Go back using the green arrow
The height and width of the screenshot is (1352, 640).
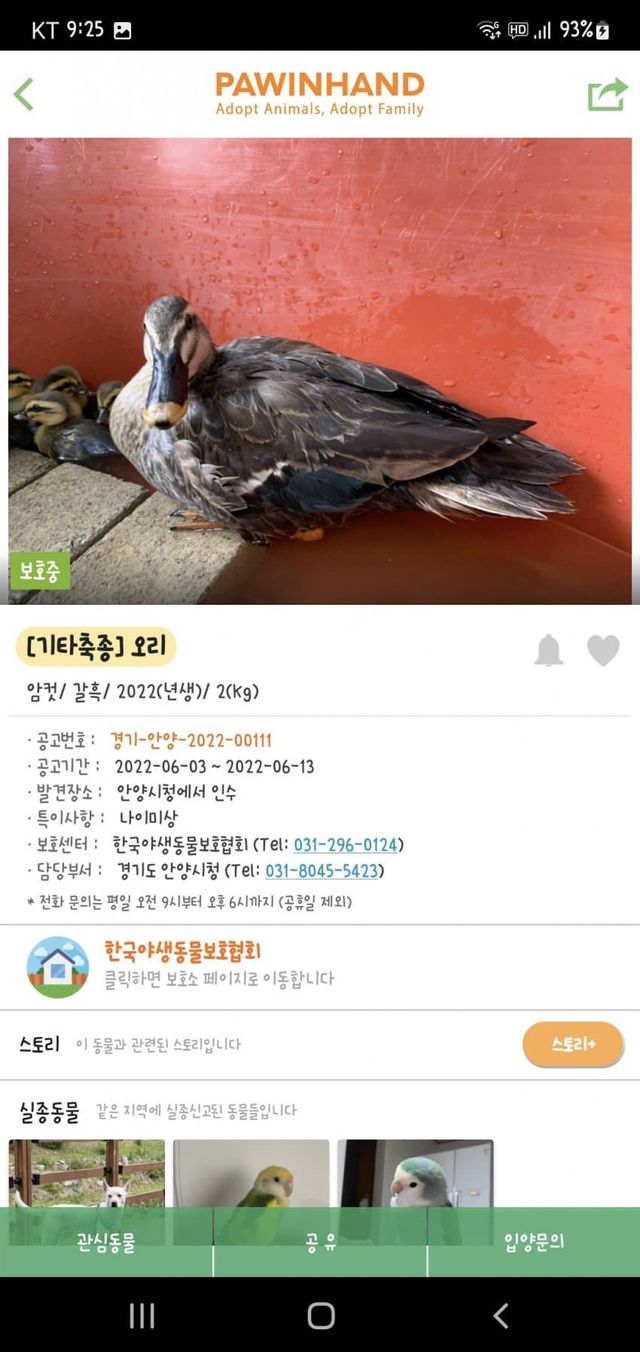click(24, 94)
